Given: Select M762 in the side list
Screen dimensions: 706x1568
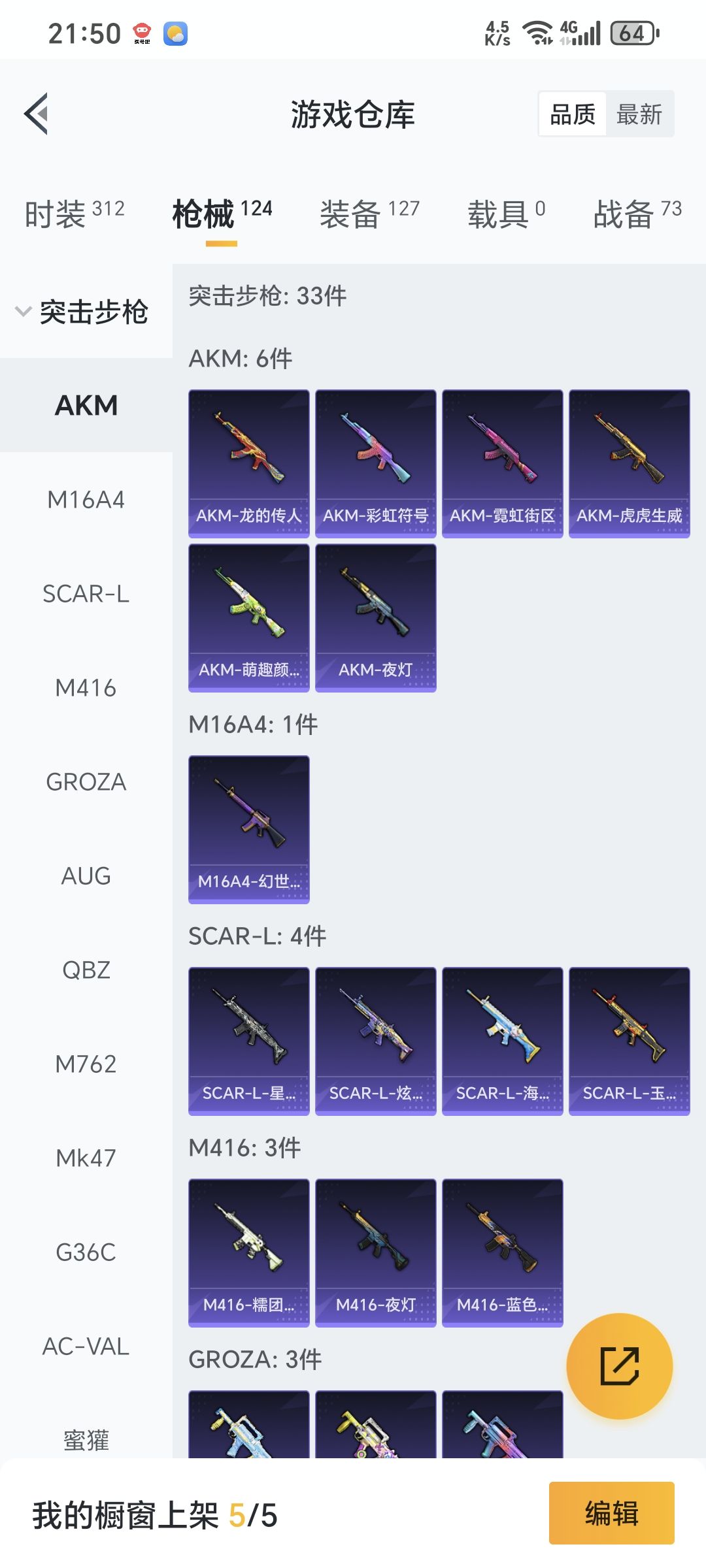Looking at the screenshot, I should (86, 1064).
